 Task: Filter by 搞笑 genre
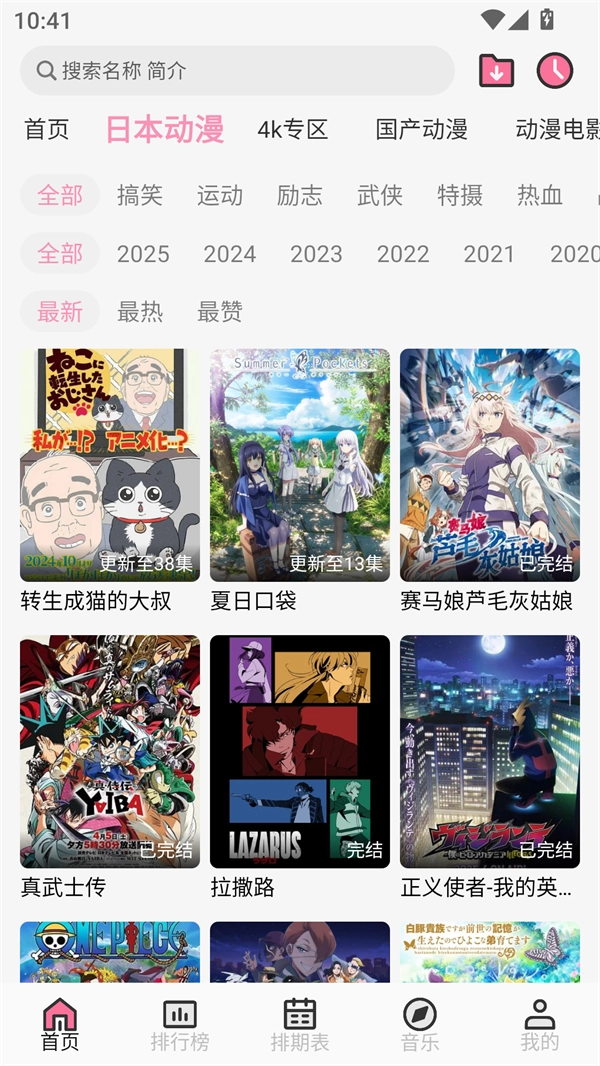point(140,195)
